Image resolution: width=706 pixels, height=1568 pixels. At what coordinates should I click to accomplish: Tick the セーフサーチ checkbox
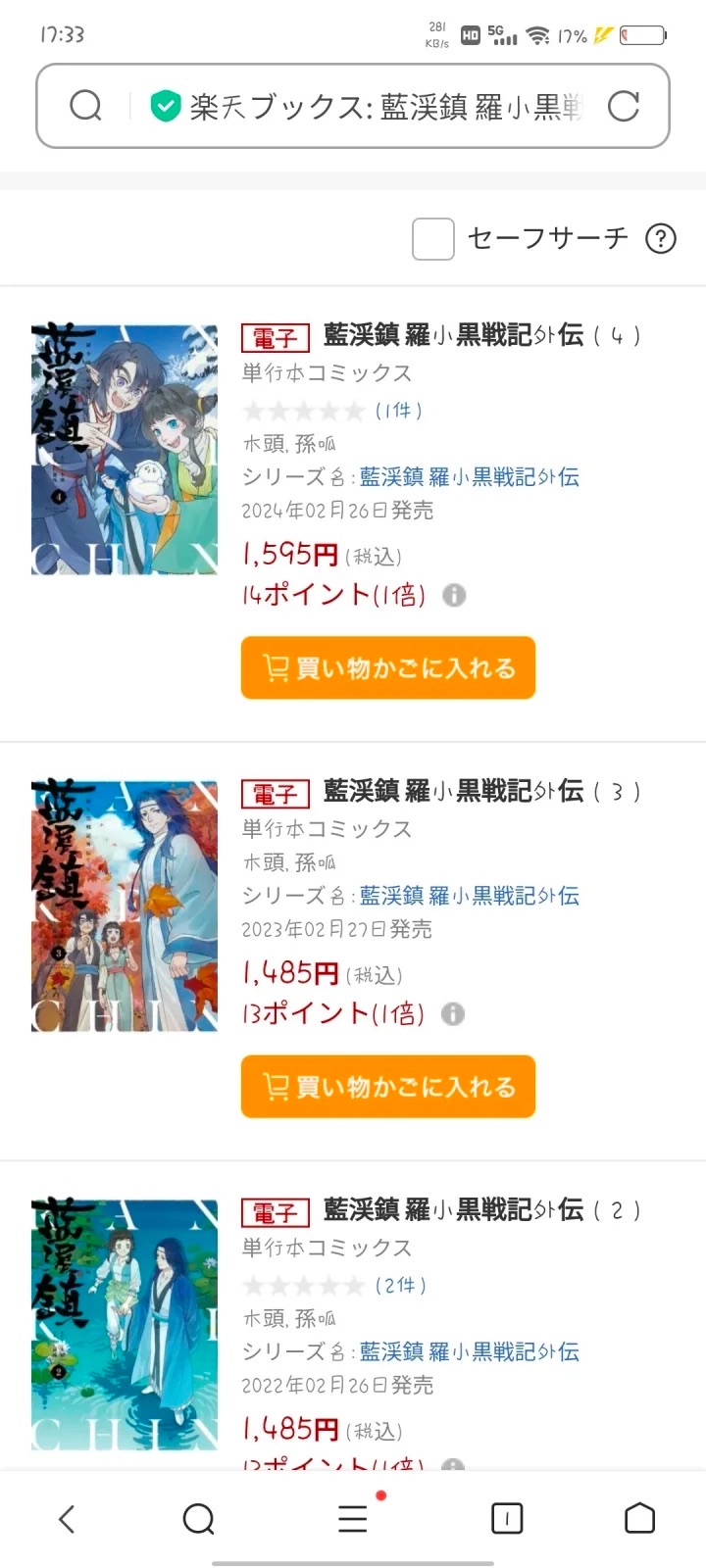pos(432,238)
